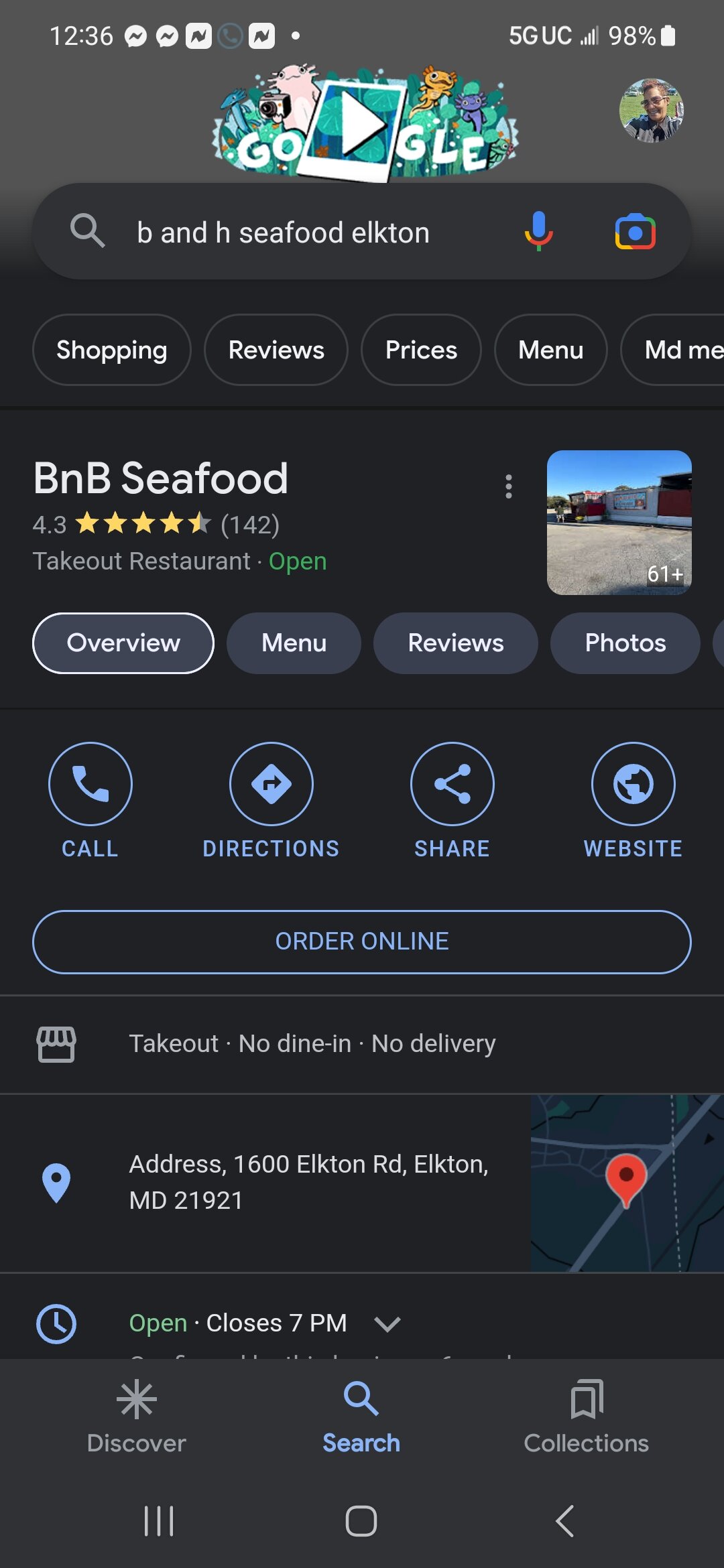Open the three-dot overflow menu

point(508,486)
